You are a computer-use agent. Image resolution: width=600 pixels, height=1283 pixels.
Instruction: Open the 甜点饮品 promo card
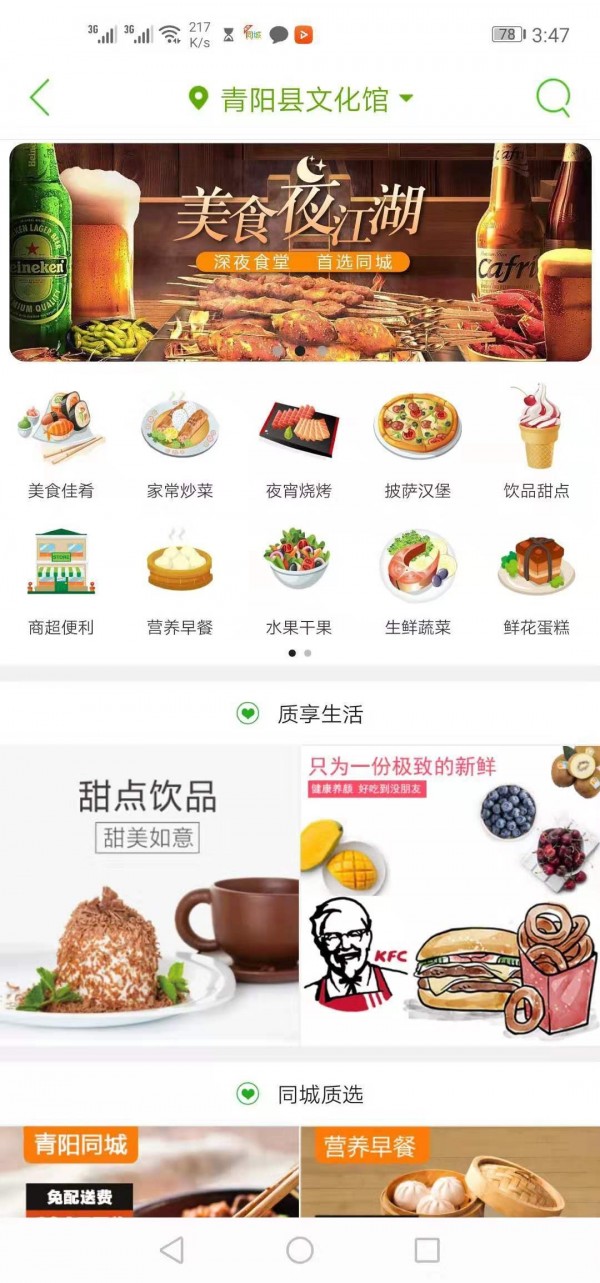point(149,894)
